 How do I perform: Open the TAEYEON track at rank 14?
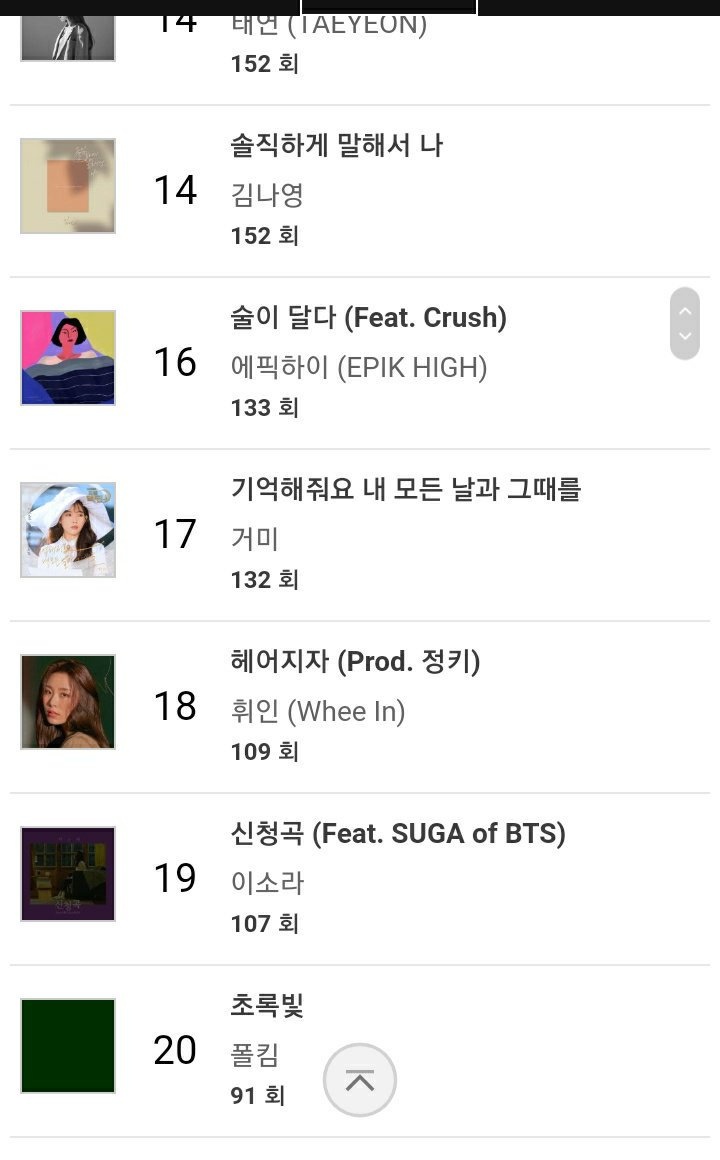pos(328,24)
